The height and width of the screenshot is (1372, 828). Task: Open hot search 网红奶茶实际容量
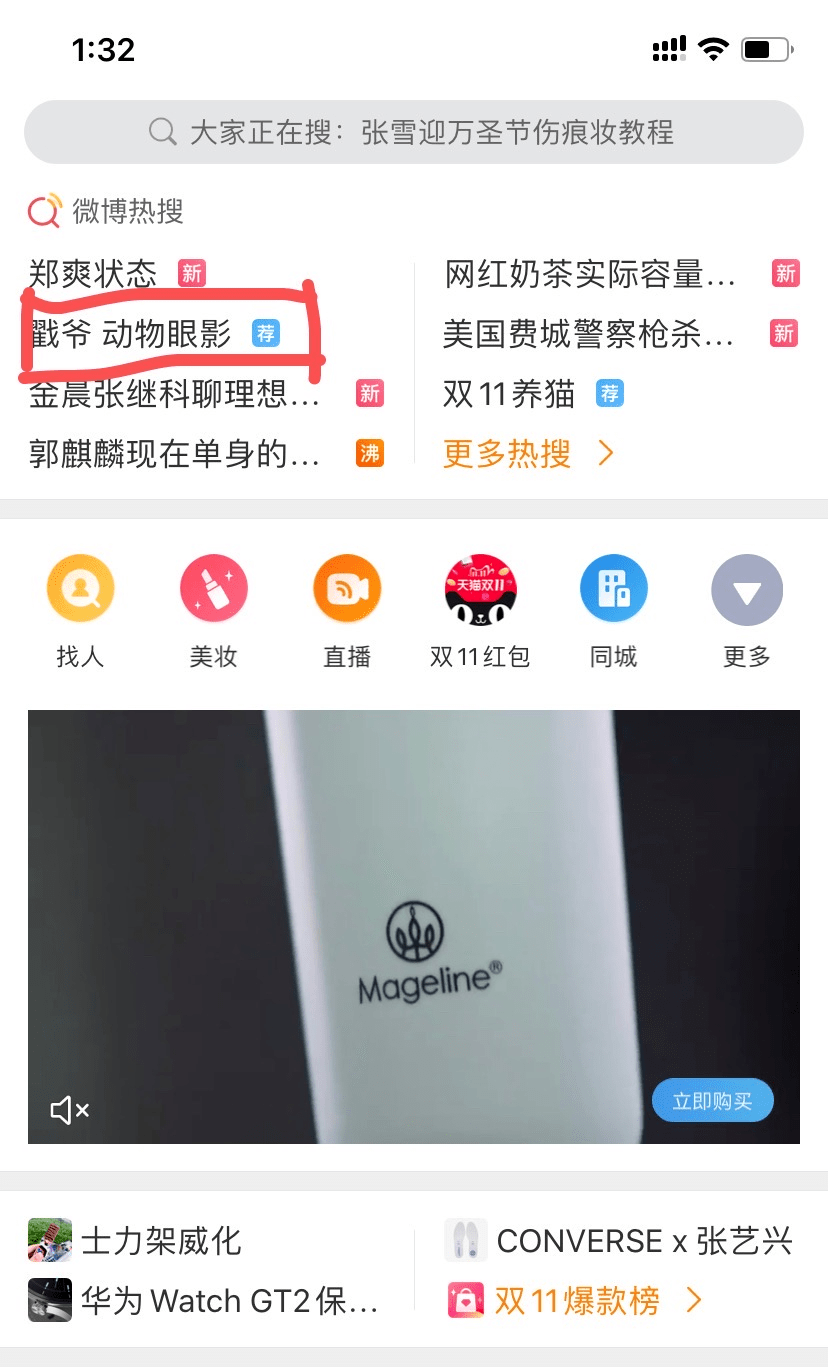[590, 273]
